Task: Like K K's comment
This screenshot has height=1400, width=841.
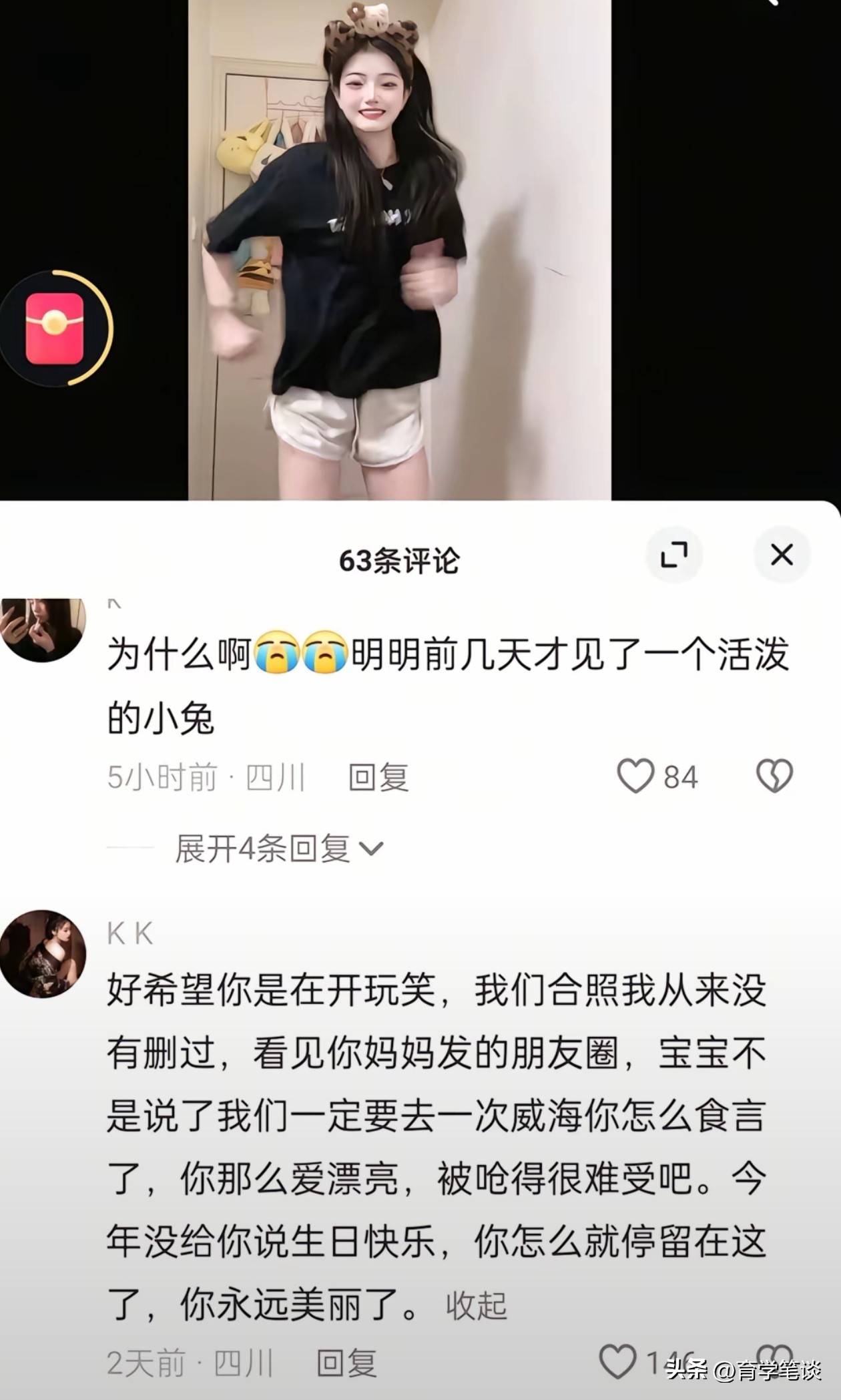Action: tap(618, 1361)
